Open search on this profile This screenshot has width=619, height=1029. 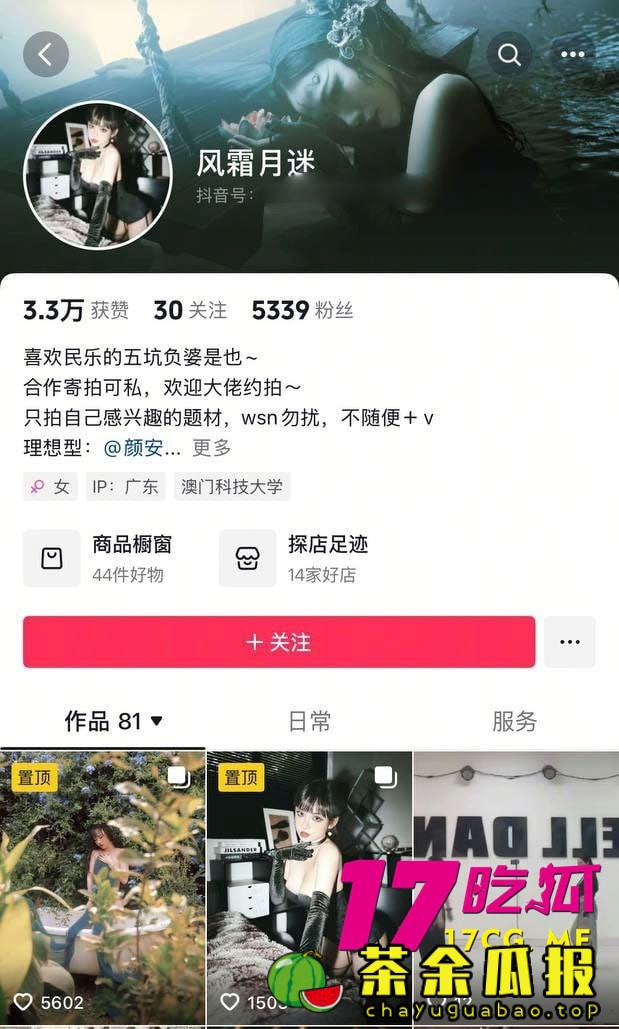pyautogui.click(x=509, y=54)
